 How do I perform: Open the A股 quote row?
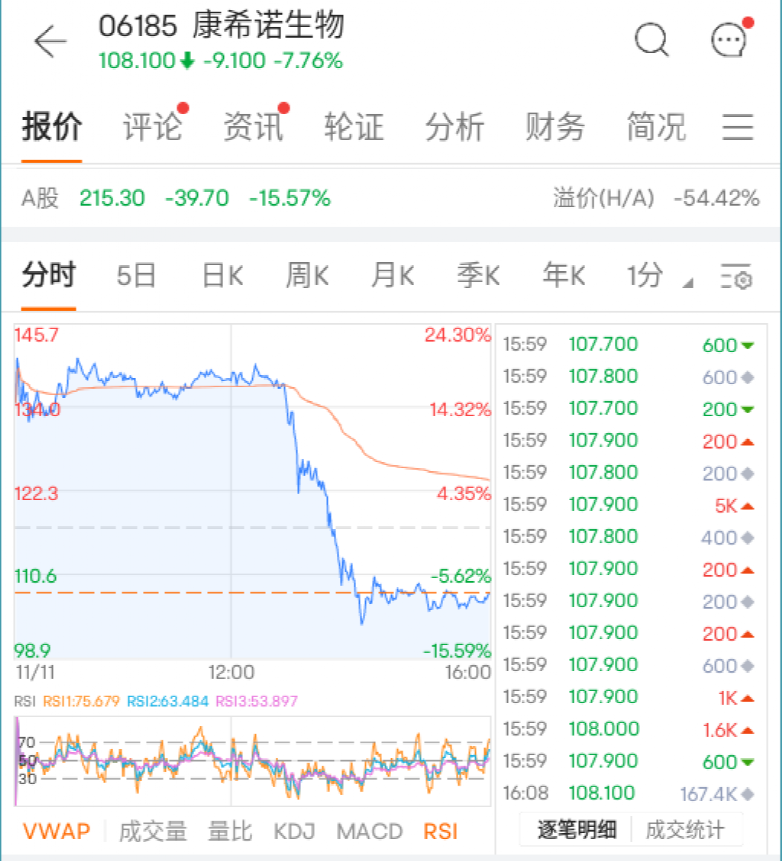[x=390, y=198]
